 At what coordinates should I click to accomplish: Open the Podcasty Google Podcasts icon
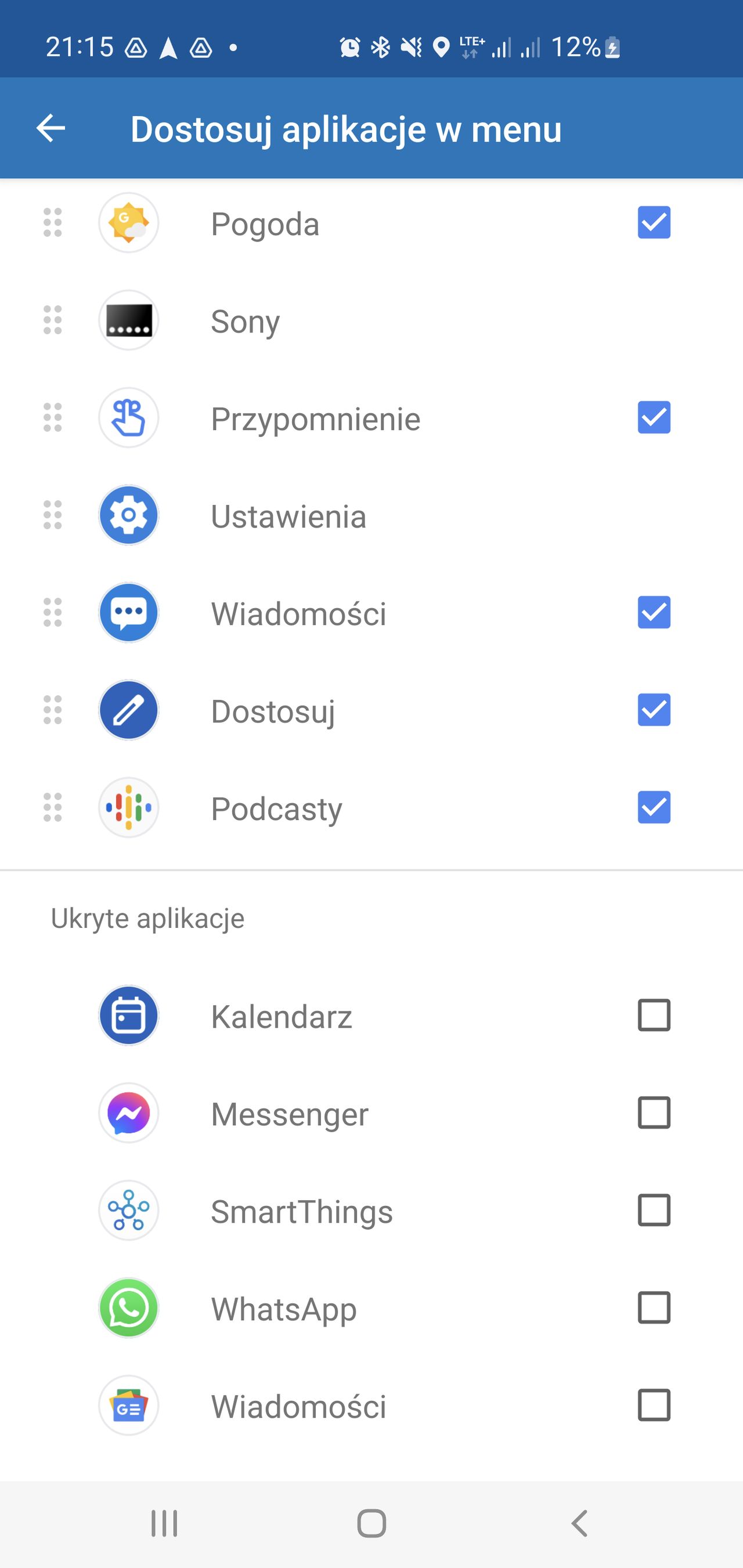point(128,808)
